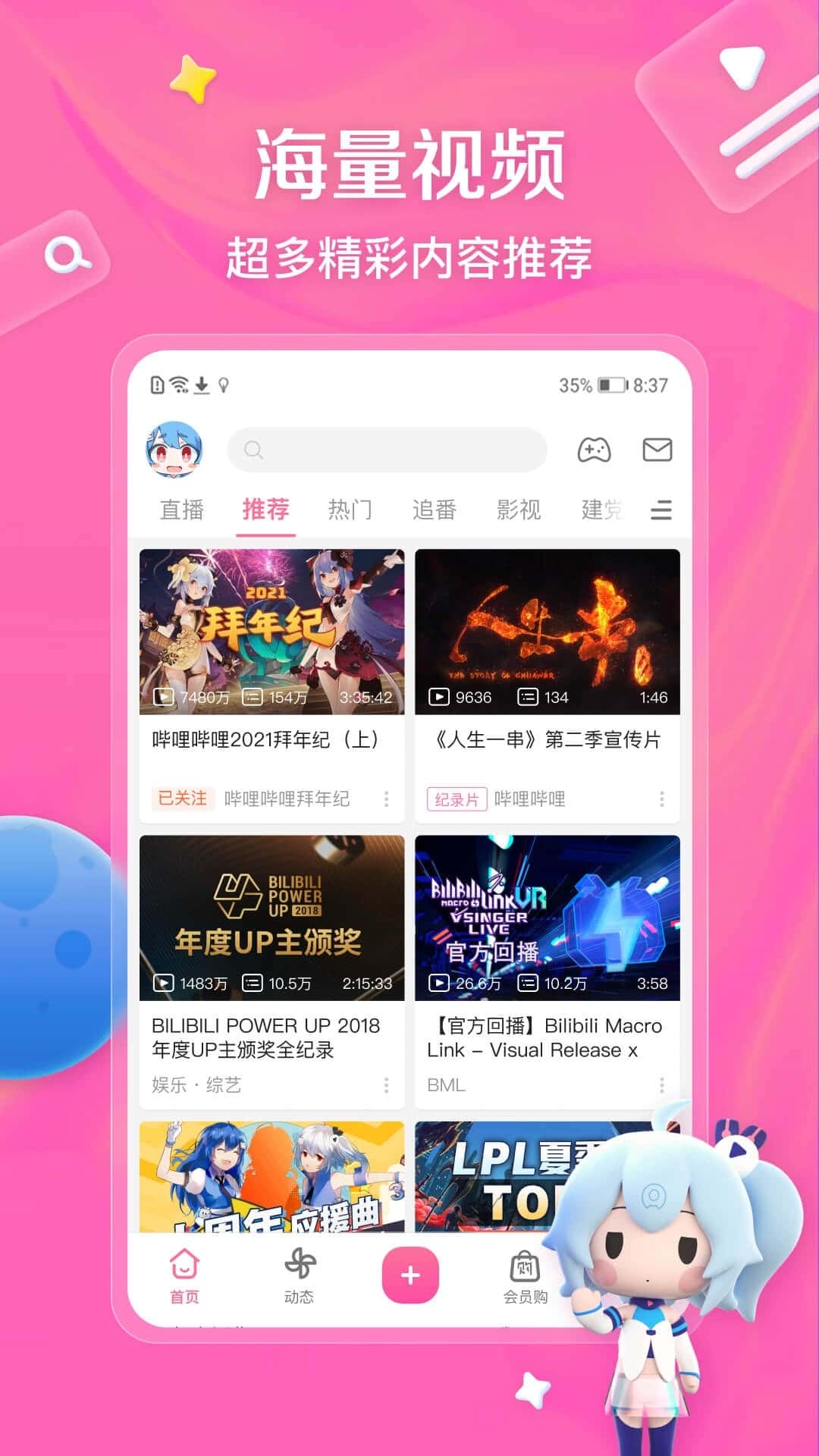The image size is (819, 1456).
Task: Tap the search magnifier inside the search bar
Action: [253, 450]
